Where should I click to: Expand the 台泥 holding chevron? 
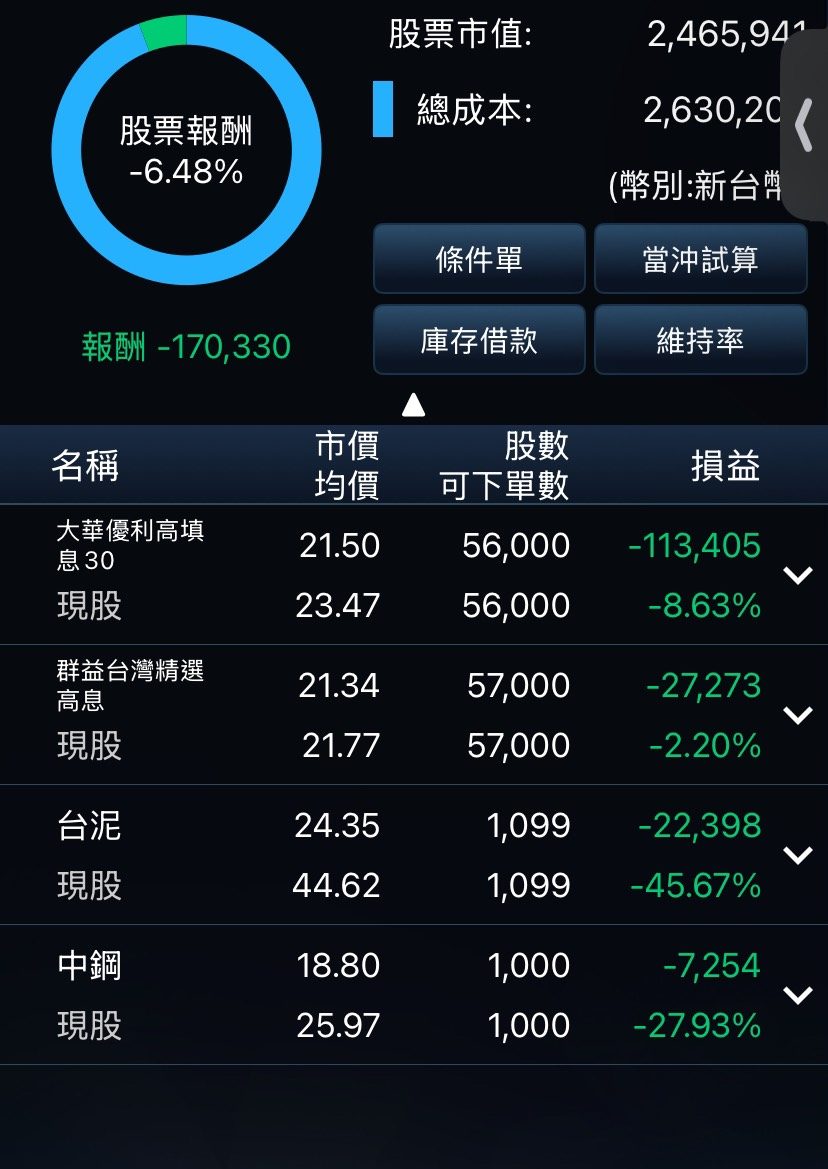797,855
